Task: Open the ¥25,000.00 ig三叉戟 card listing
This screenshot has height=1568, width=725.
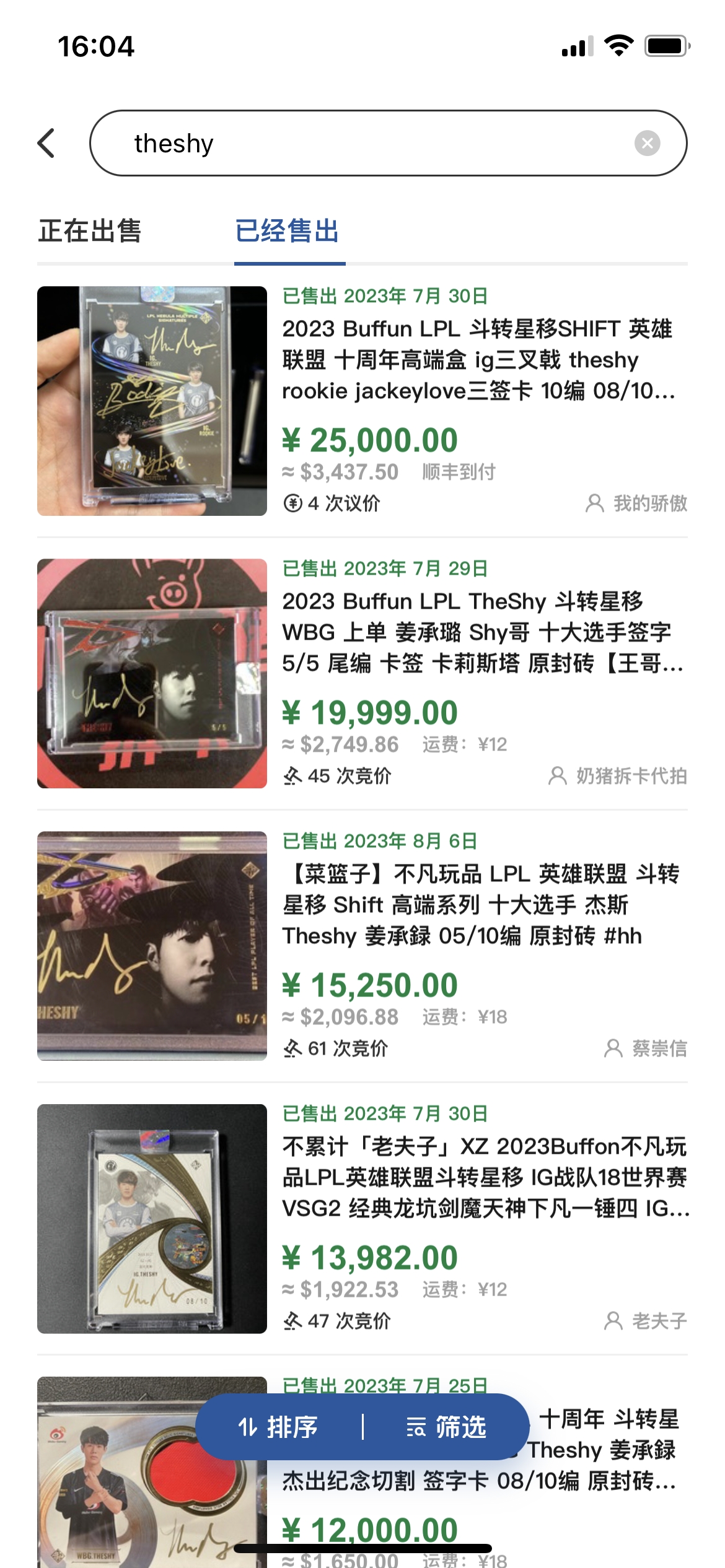Action: point(477,360)
